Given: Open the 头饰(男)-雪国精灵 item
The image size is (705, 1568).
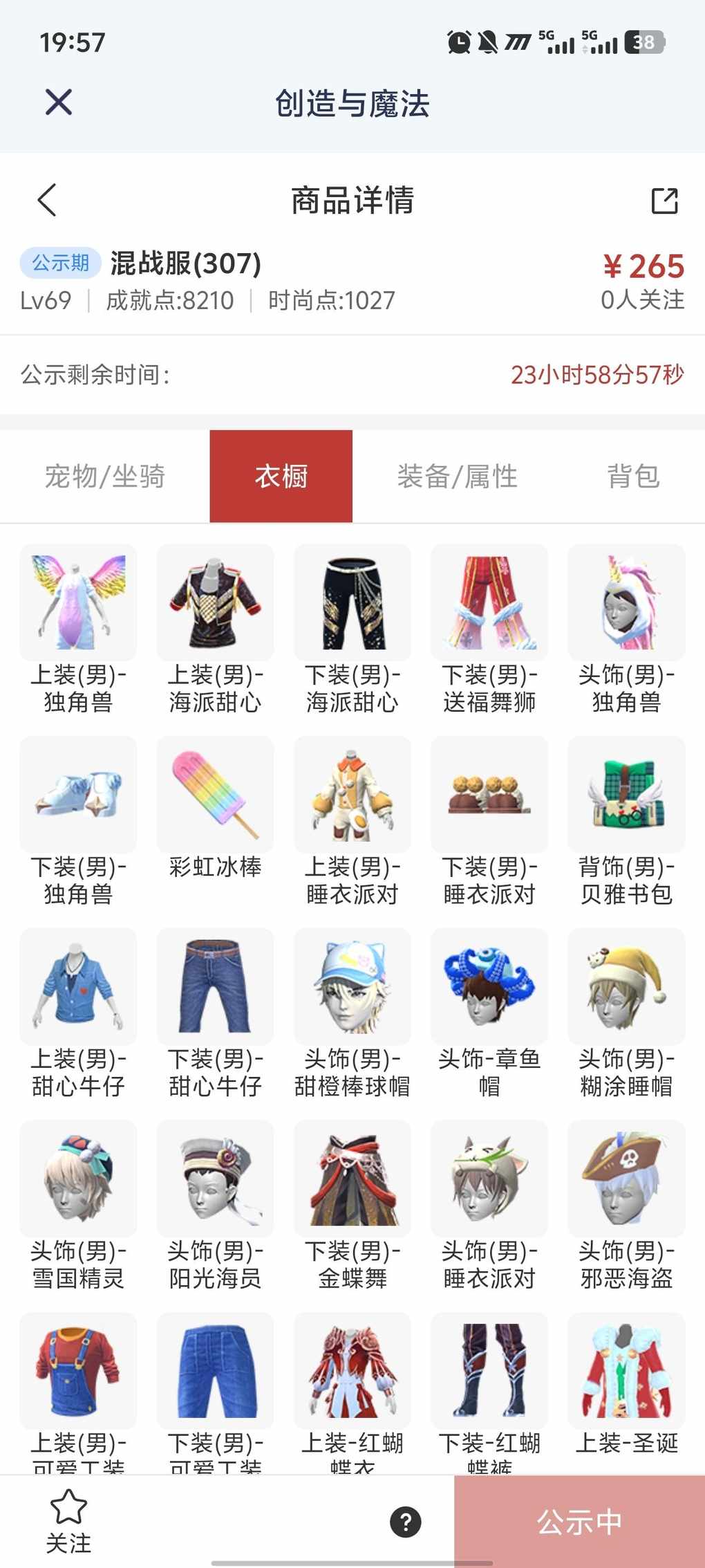Looking at the screenshot, I should tap(78, 1179).
